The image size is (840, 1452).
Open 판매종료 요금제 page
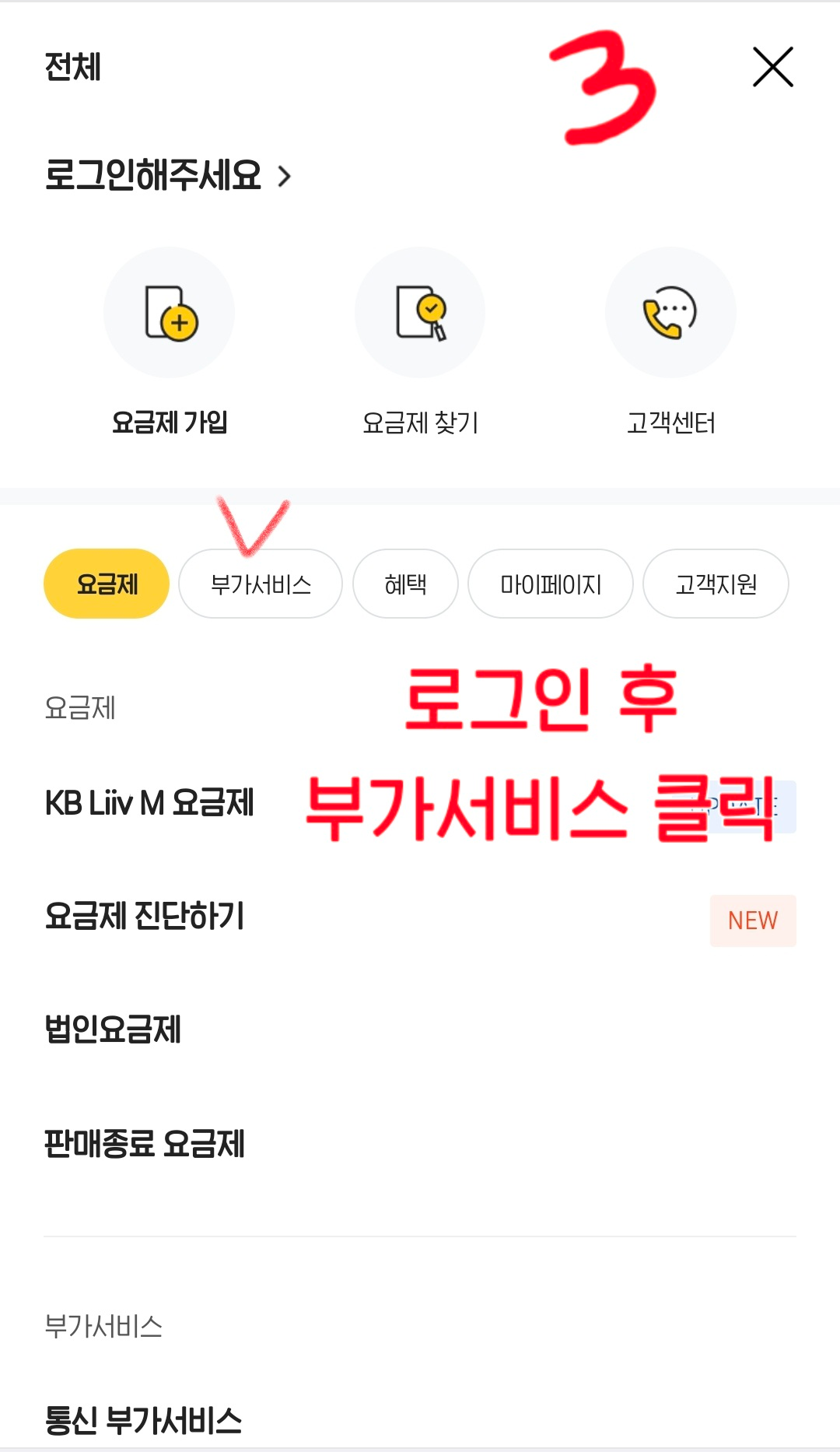145,1143
